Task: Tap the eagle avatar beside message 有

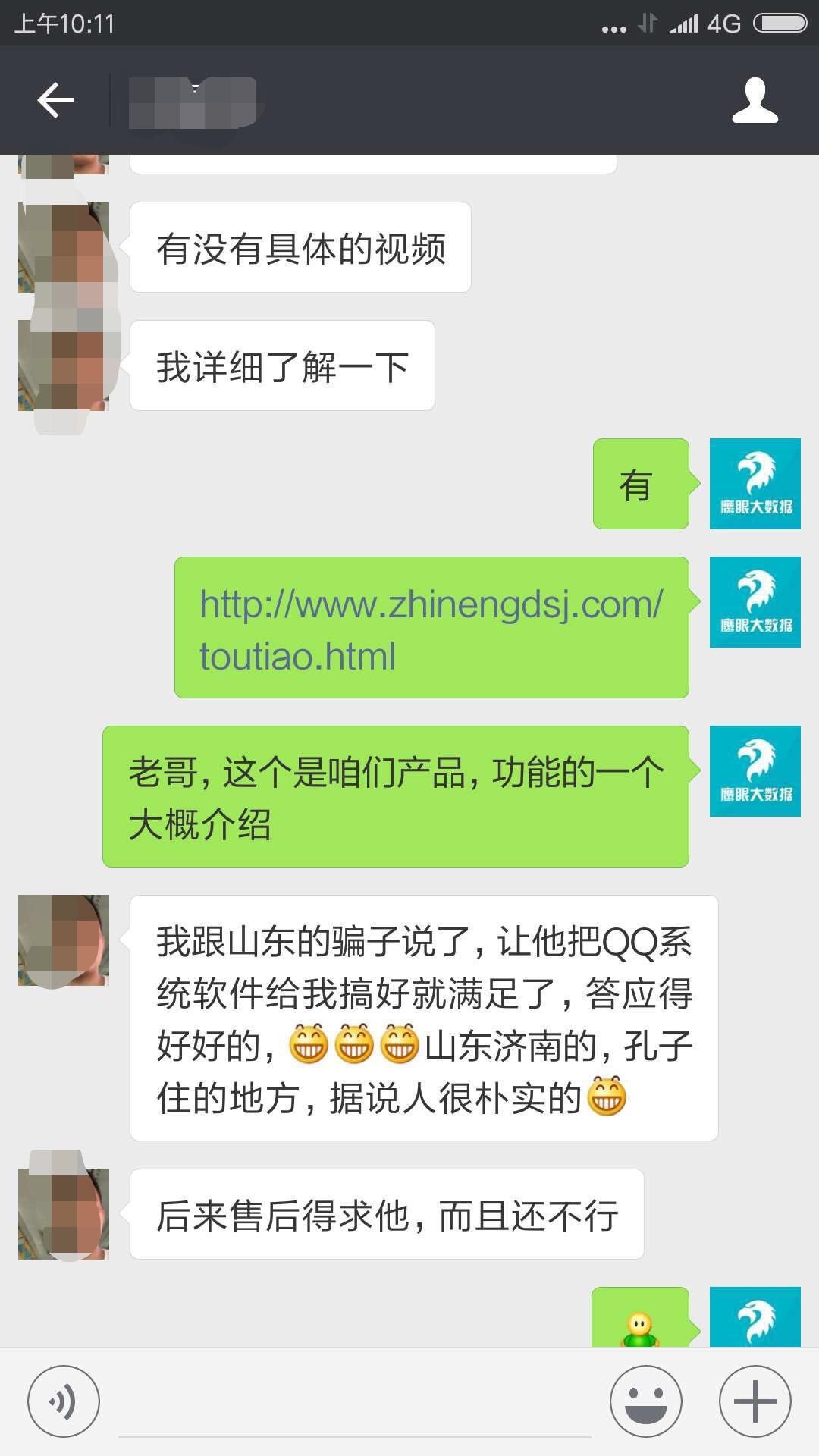Action: [755, 484]
